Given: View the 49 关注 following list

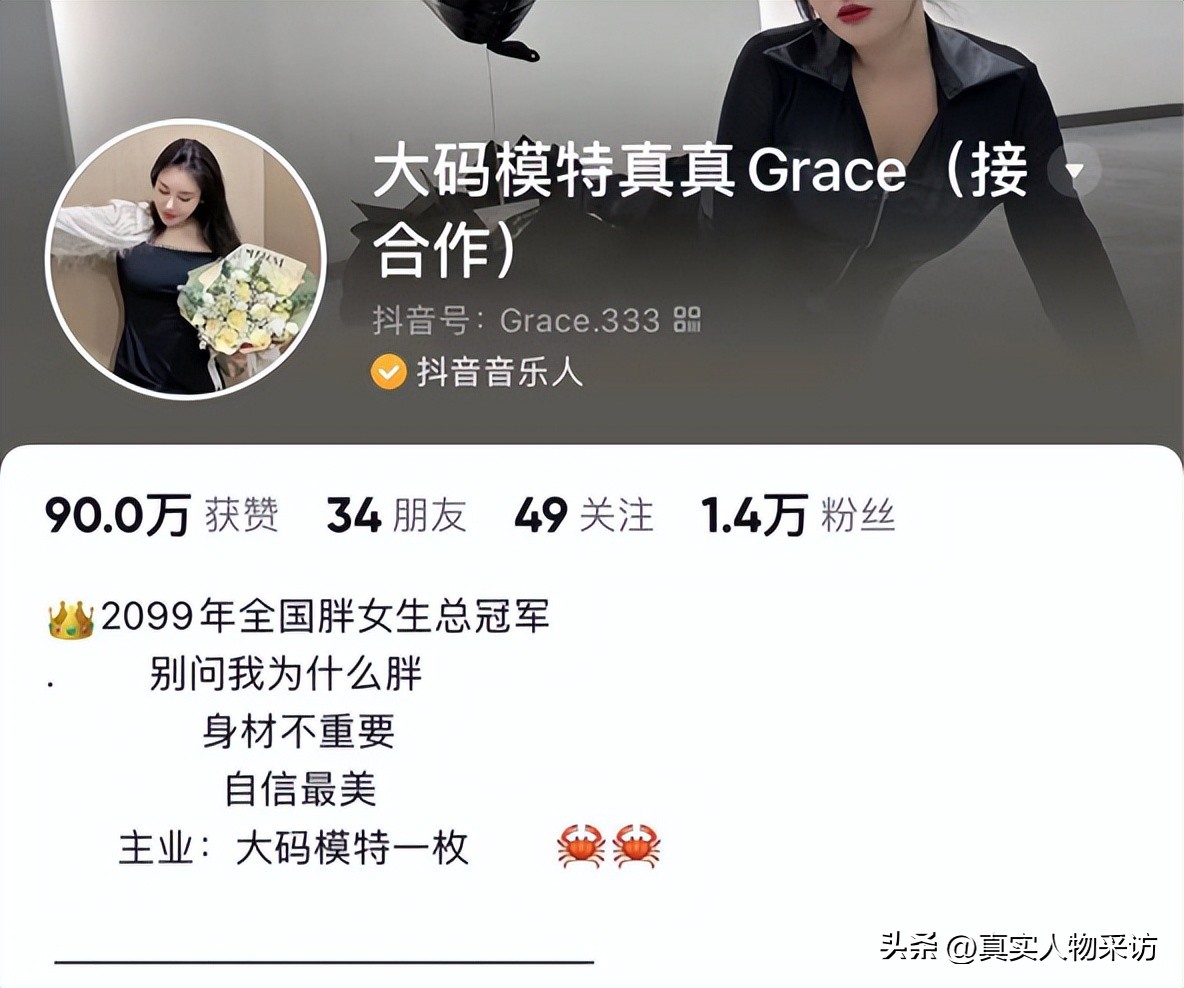Looking at the screenshot, I should (583, 516).
